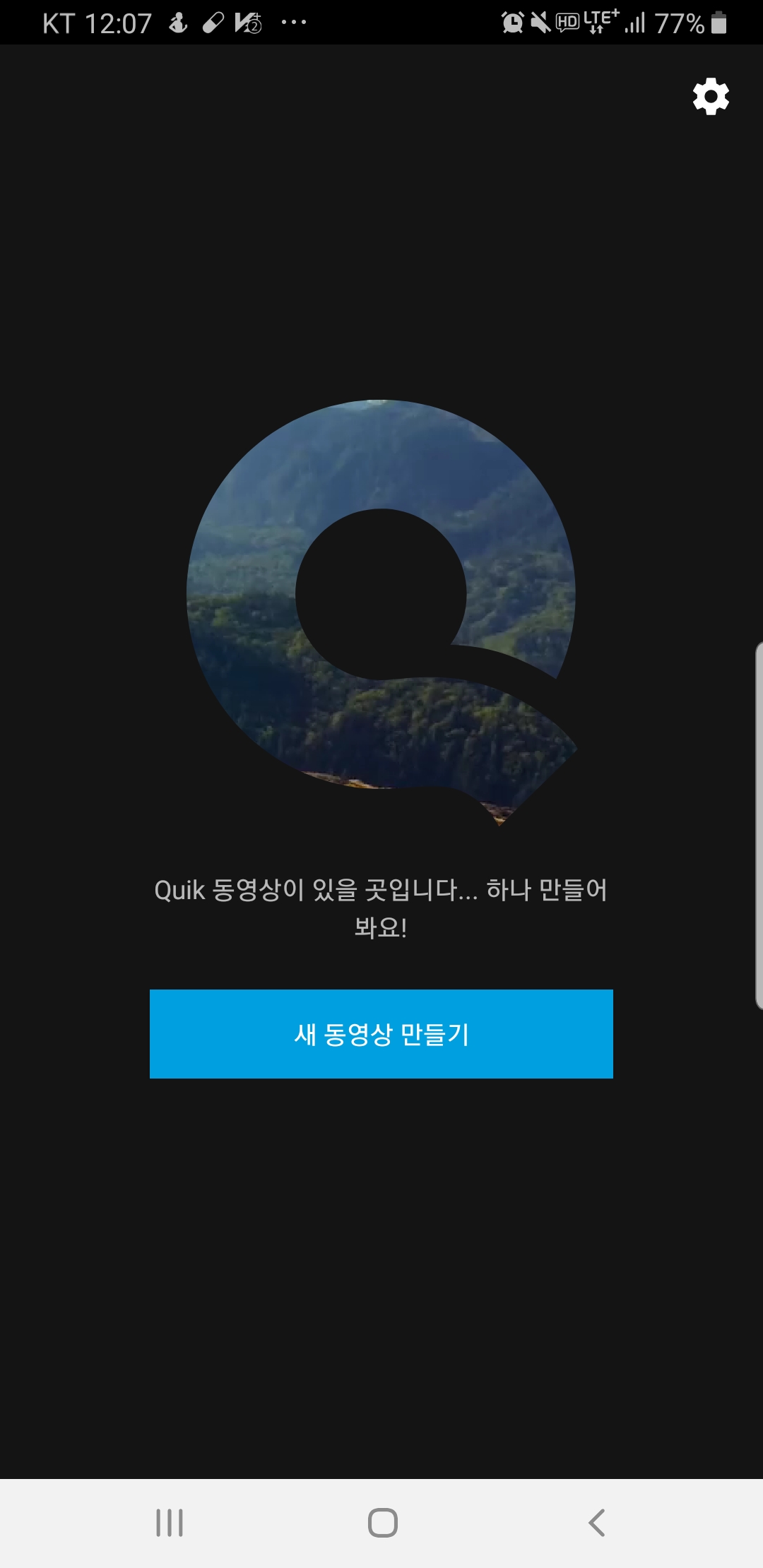
Task: Open recent apps from the navigation bar
Action: [170, 1523]
